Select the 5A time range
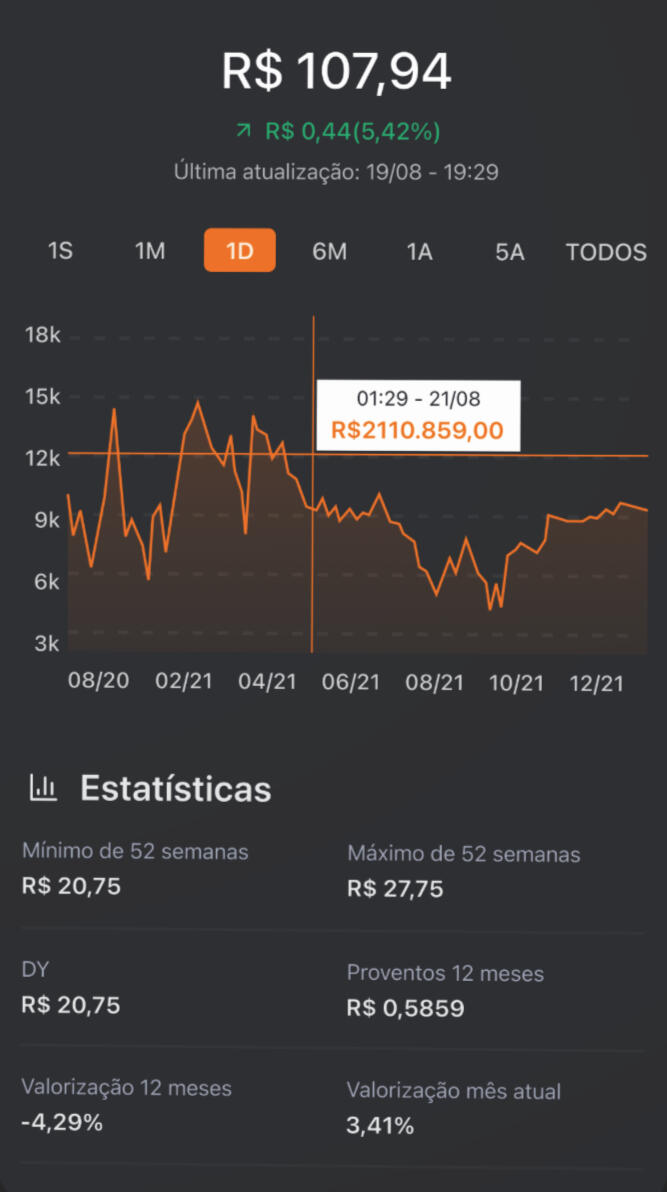The width and height of the screenshot is (667, 1192). [x=509, y=251]
